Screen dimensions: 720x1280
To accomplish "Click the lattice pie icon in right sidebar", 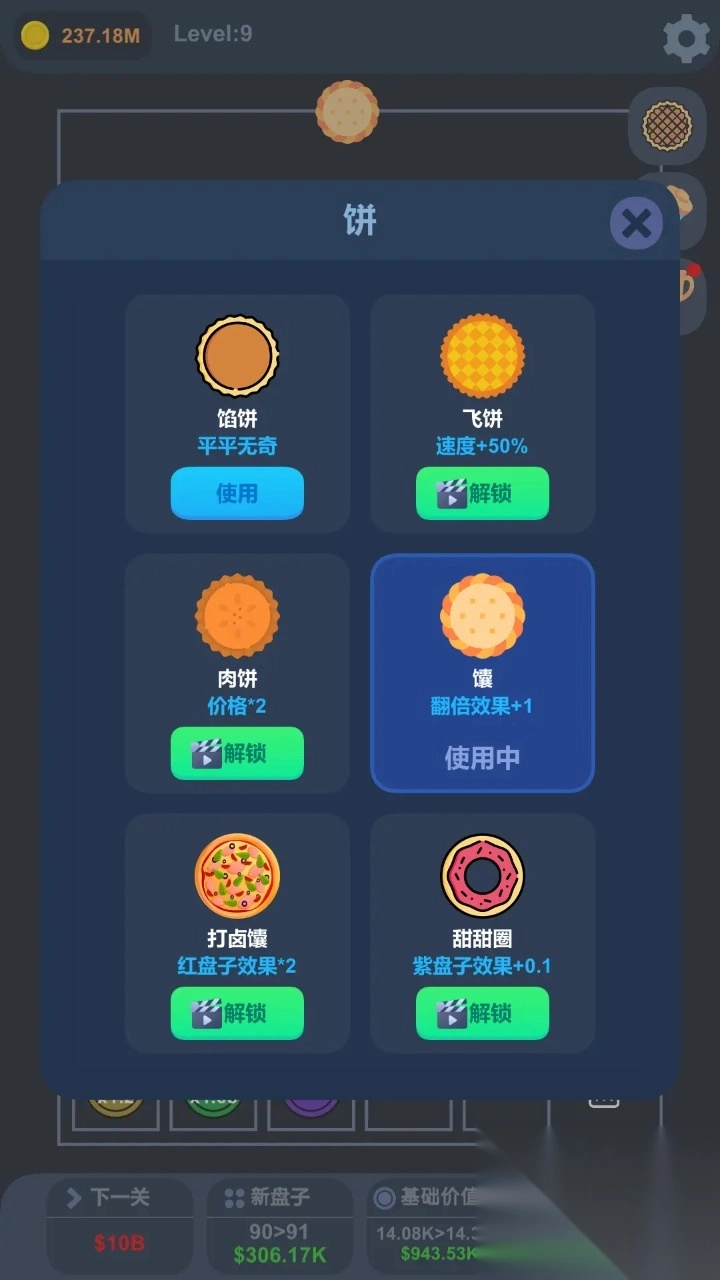I will [x=667, y=127].
